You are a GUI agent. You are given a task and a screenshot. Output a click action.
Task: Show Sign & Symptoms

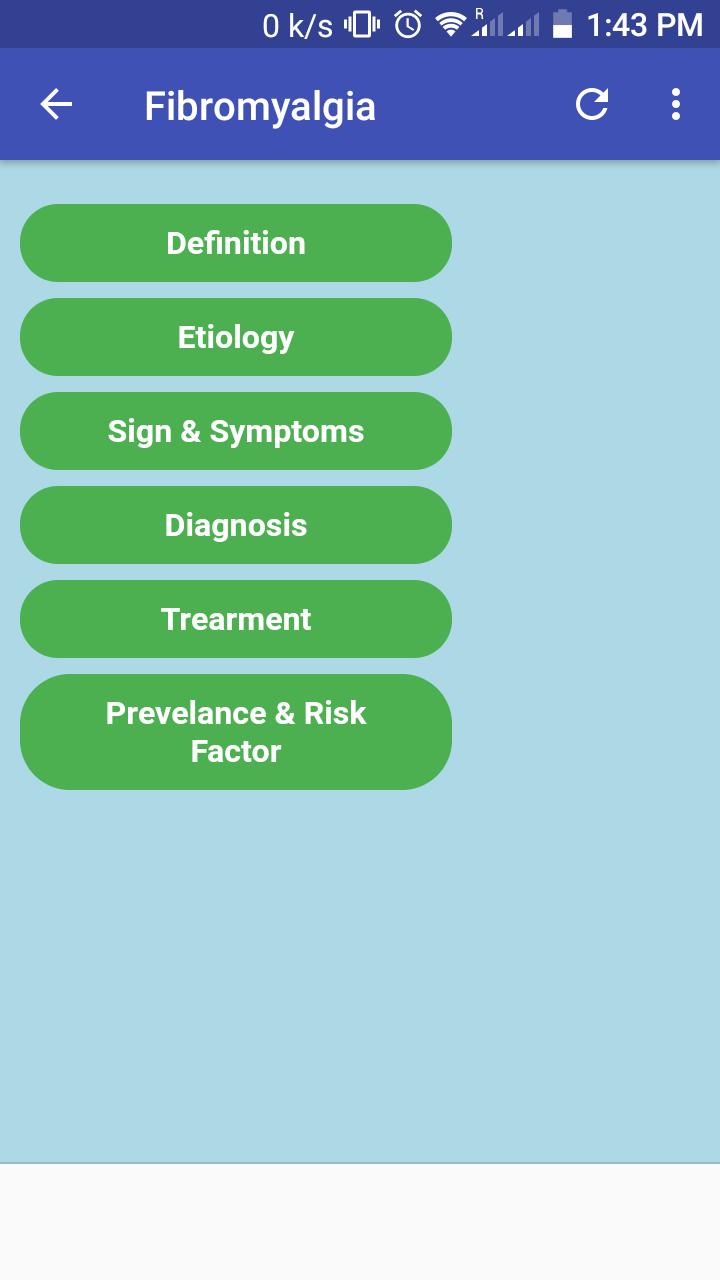(236, 431)
